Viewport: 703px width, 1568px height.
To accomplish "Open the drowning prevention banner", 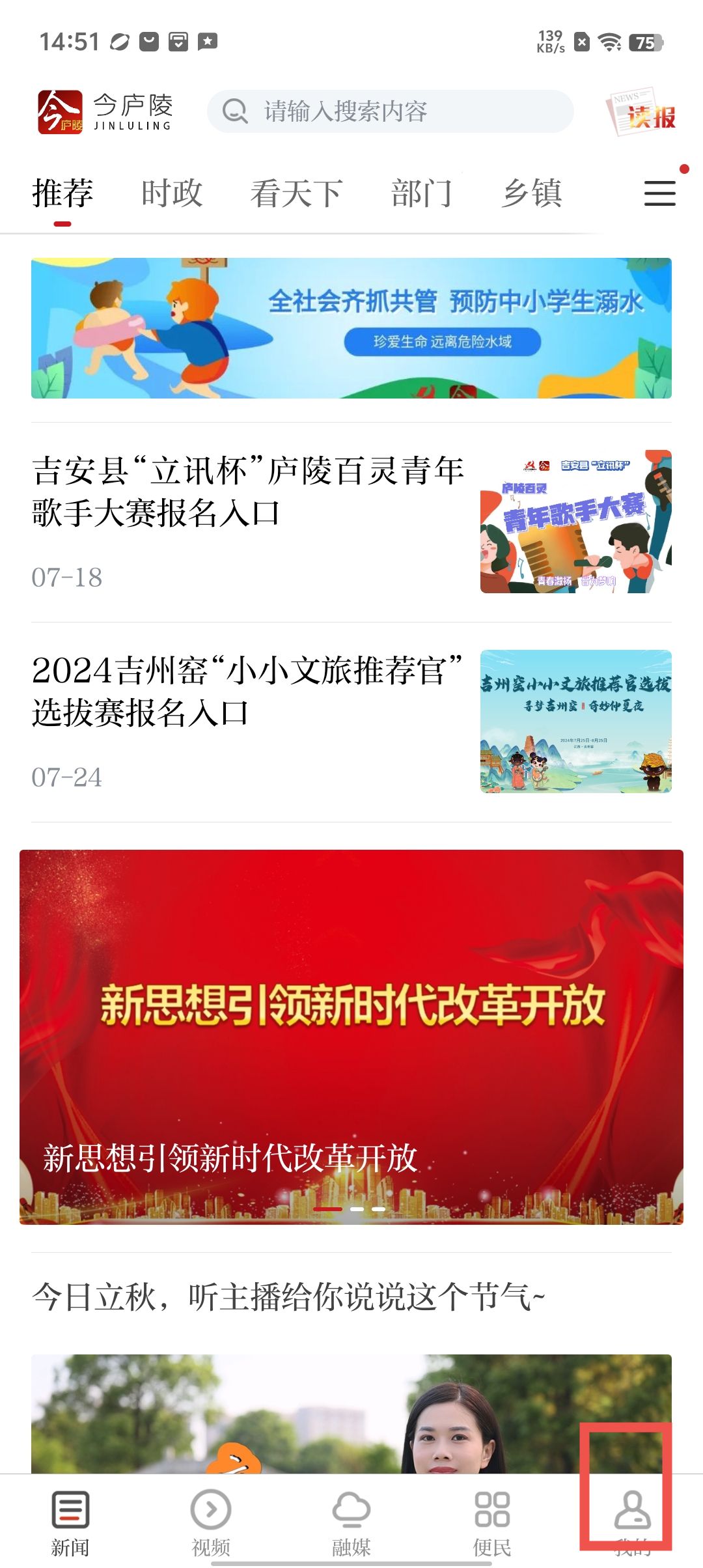I will coord(351,328).
